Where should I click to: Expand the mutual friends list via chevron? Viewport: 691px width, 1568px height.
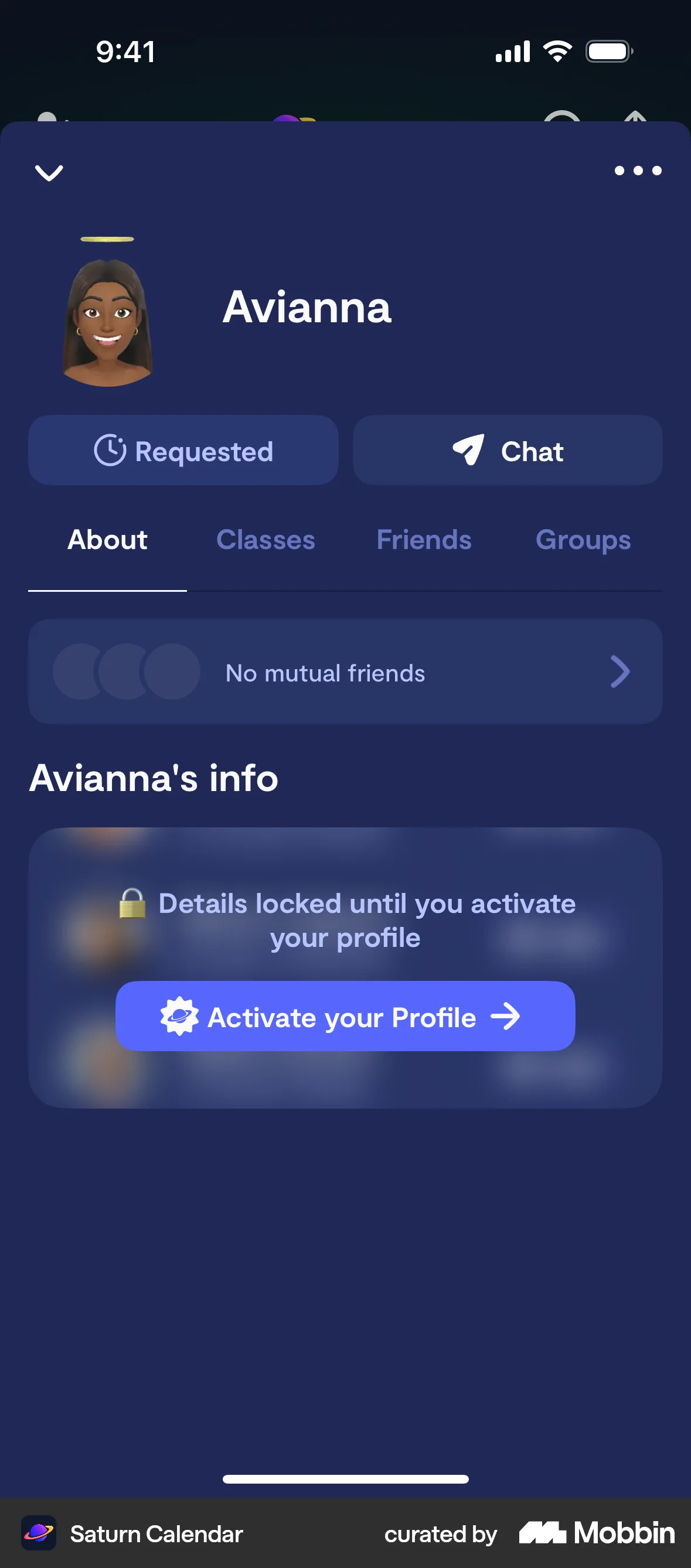point(621,671)
